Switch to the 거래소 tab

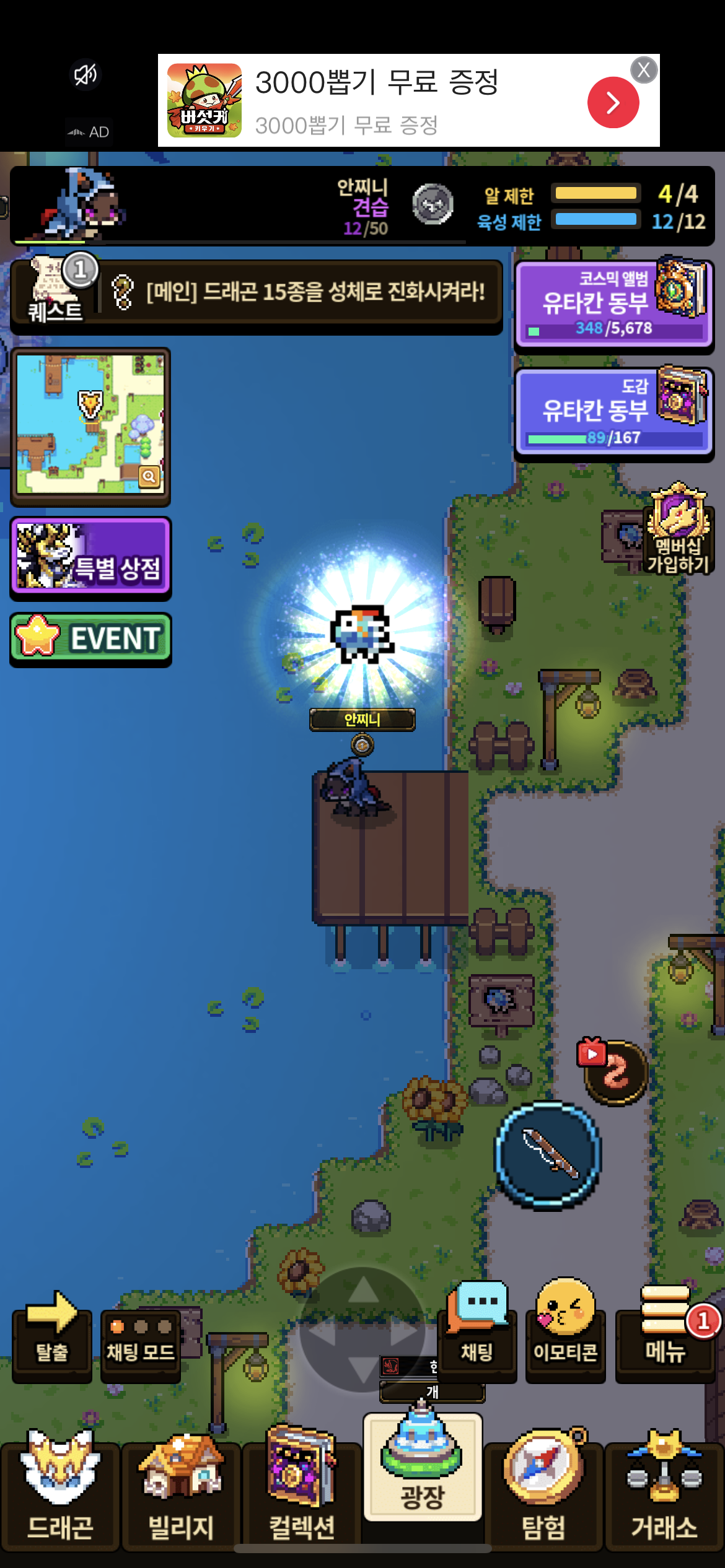(x=664, y=1491)
